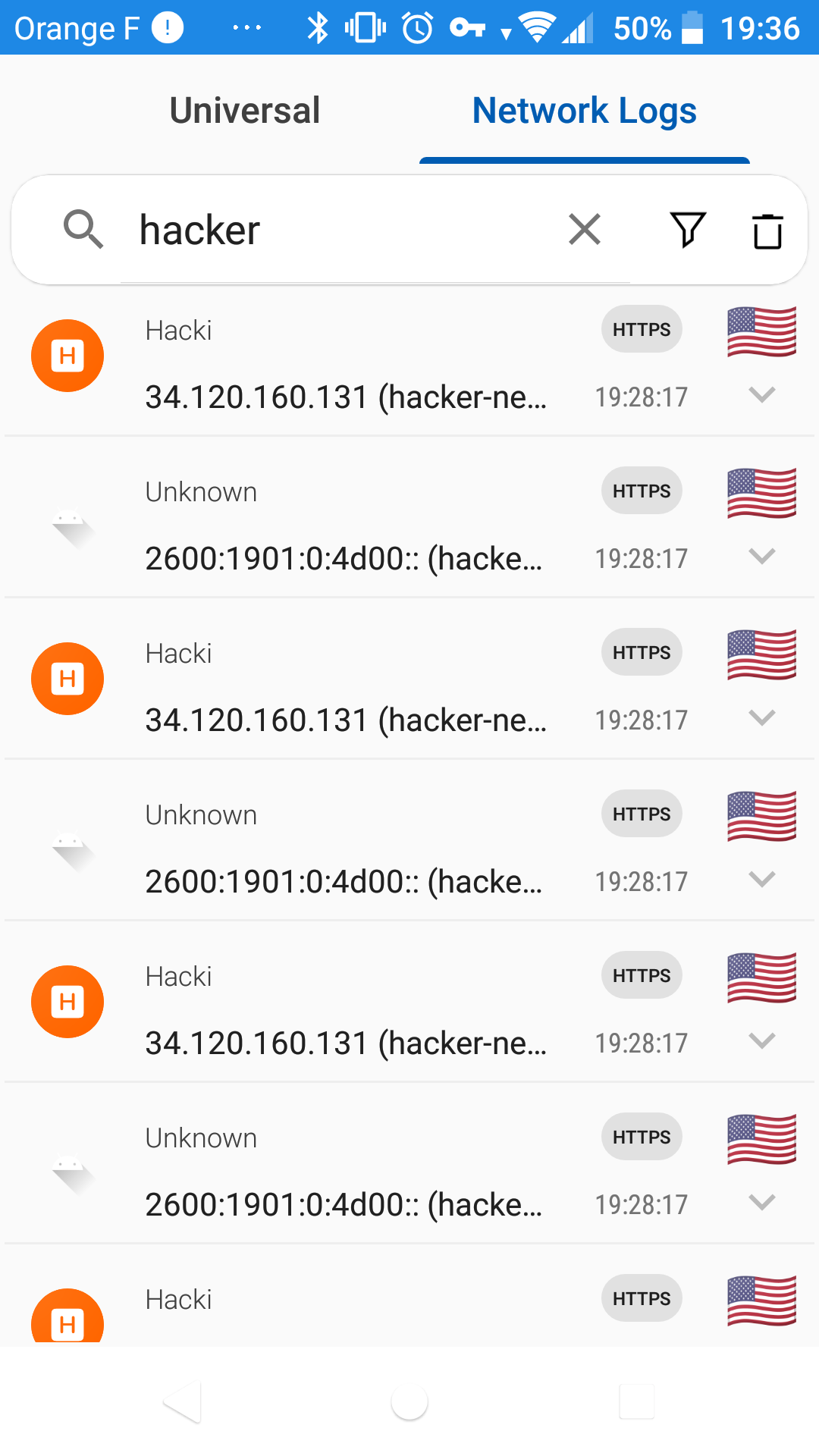Tap the HTTPS badge on the first entry
The width and height of the screenshot is (819, 1456).
coord(641,328)
